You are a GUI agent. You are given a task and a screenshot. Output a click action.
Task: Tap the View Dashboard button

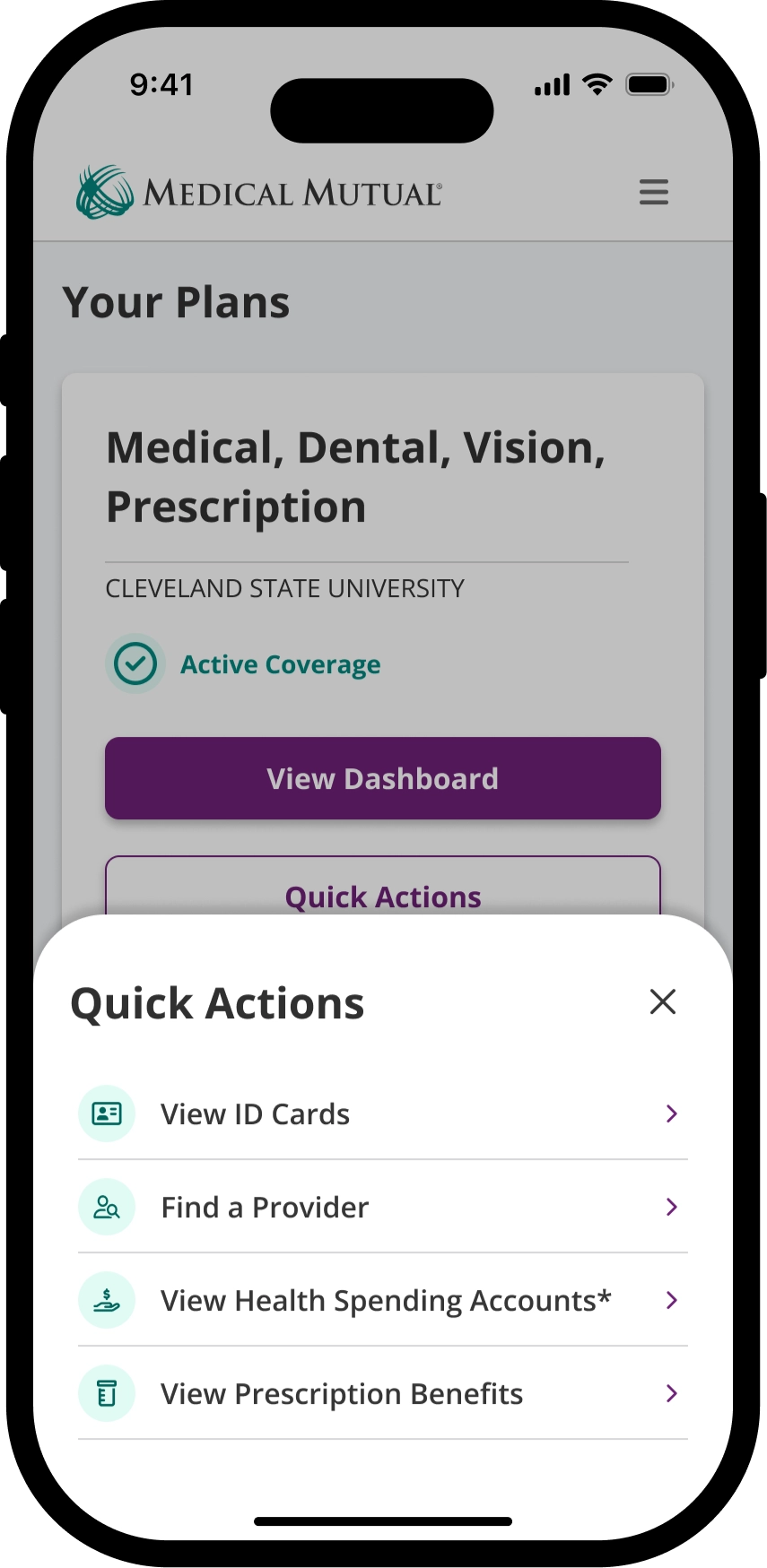(382, 778)
